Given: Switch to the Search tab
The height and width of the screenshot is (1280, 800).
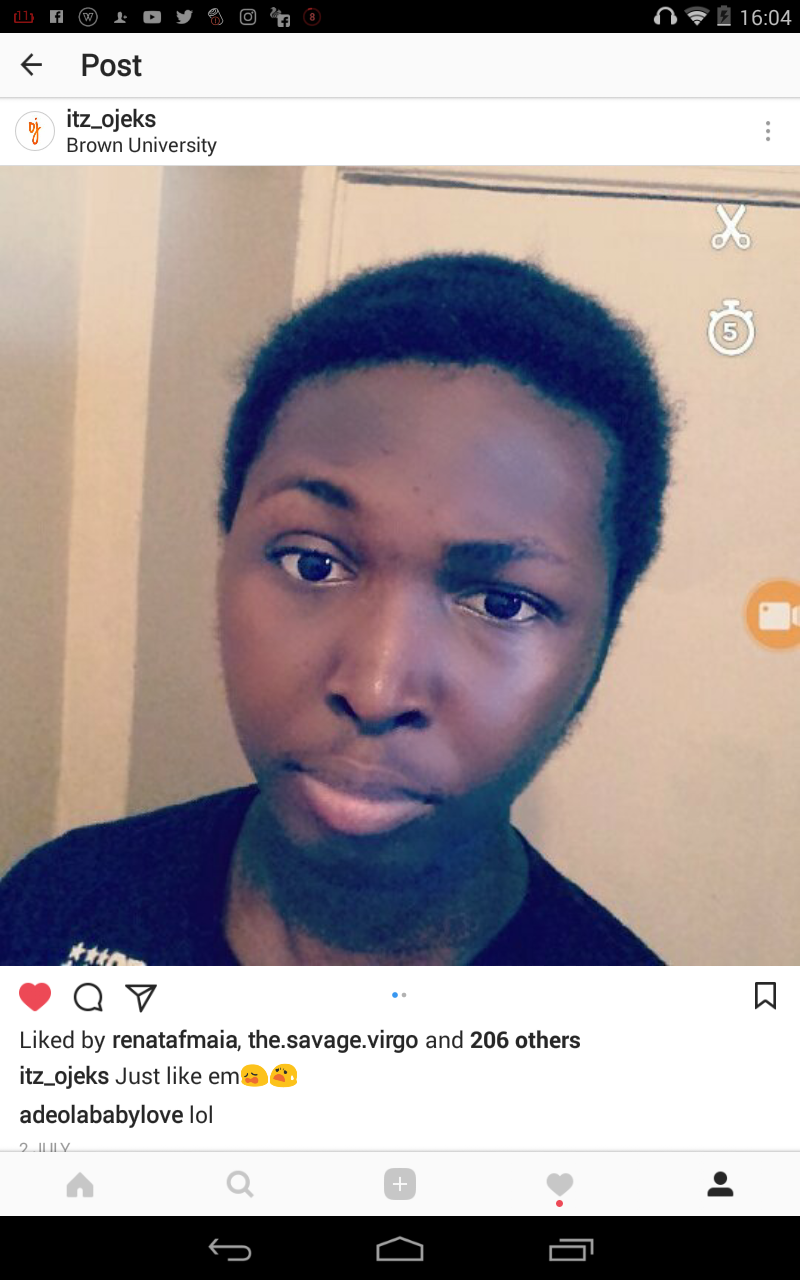Looking at the screenshot, I should [240, 1185].
